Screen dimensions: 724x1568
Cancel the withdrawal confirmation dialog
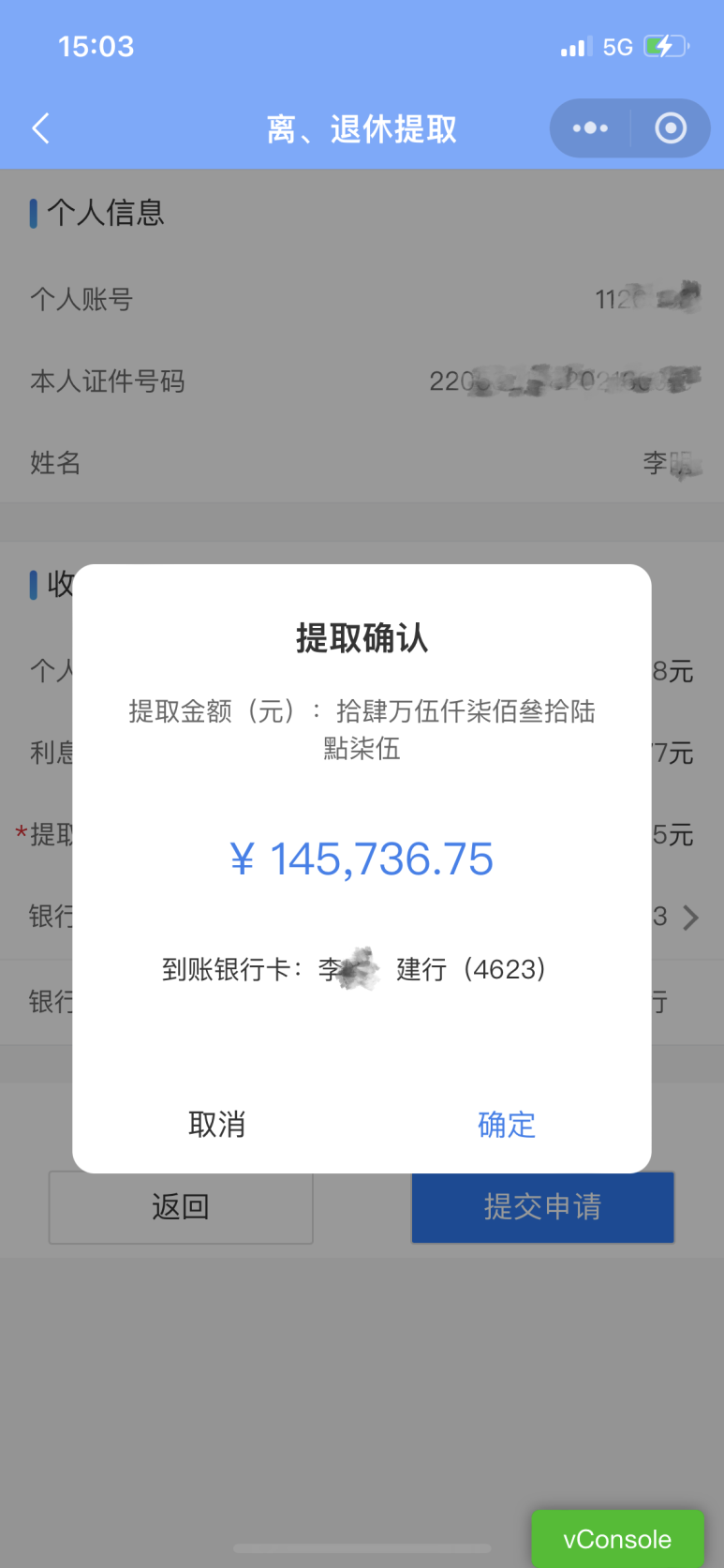coord(216,1124)
